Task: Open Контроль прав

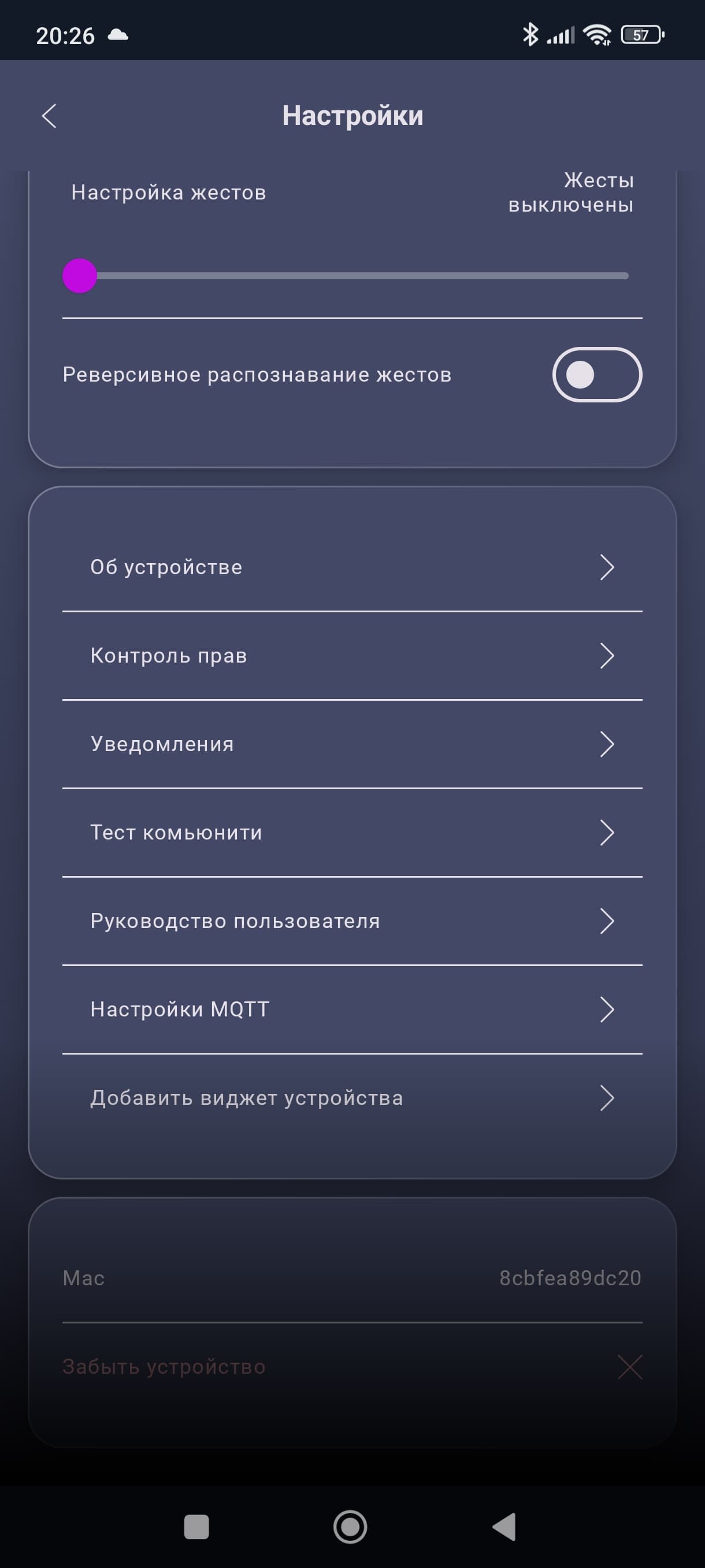Action: (351, 656)
